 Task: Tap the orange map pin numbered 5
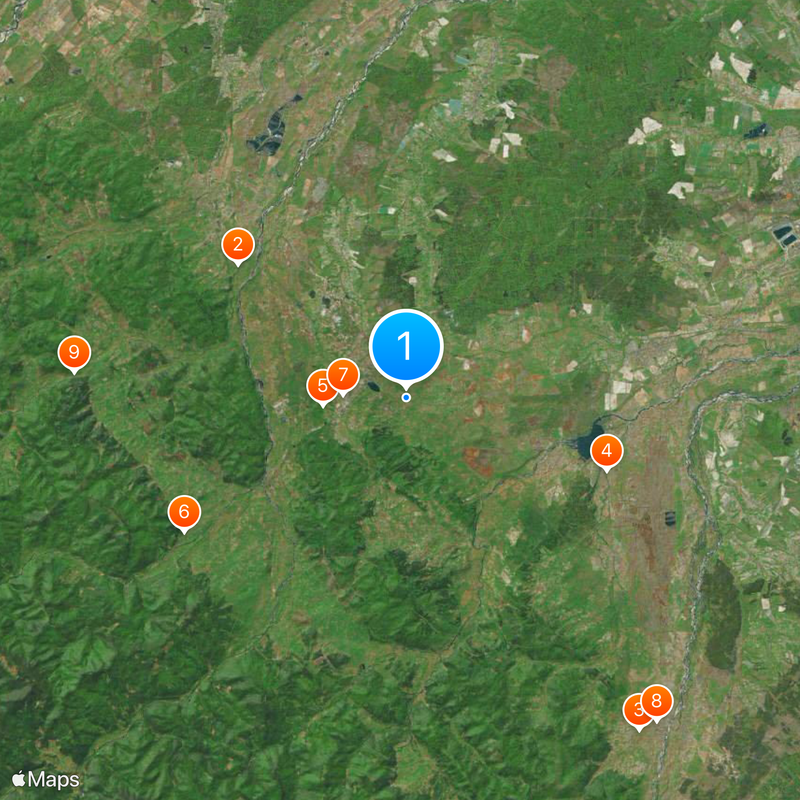click(319, 386)
